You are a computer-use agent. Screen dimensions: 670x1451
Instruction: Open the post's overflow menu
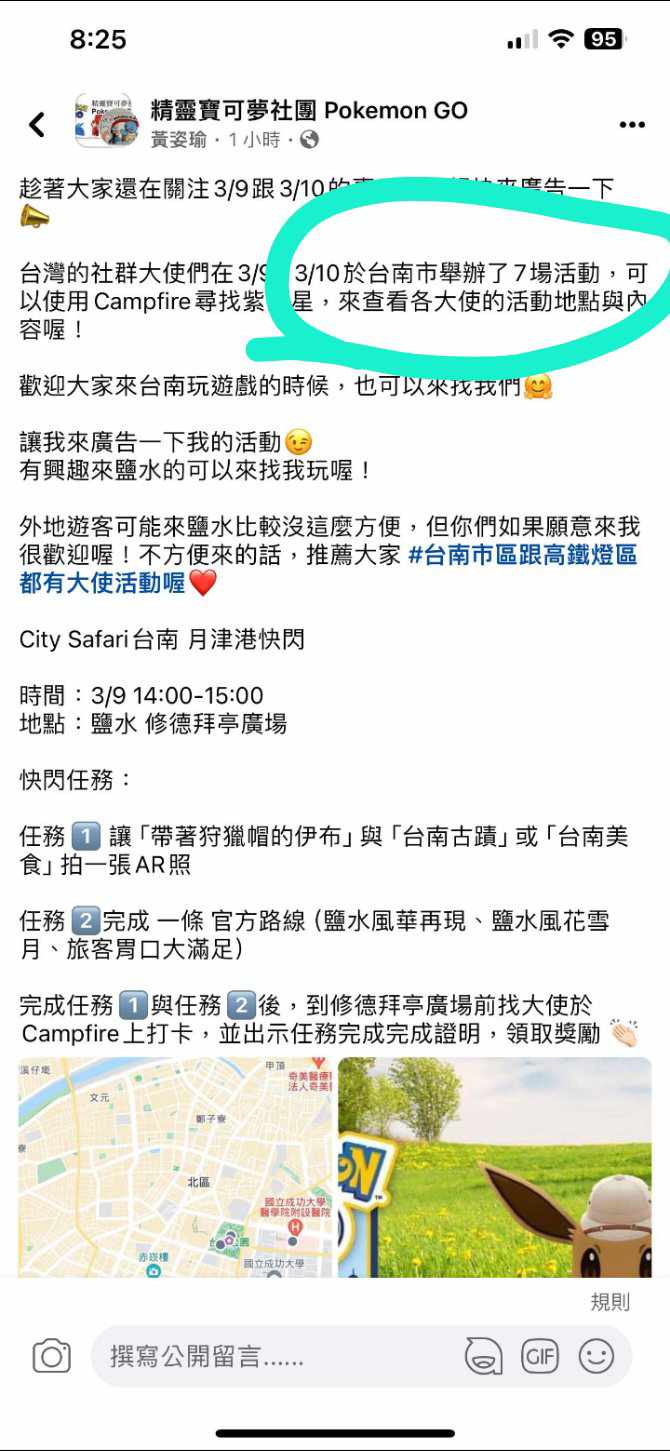(632, 125)
